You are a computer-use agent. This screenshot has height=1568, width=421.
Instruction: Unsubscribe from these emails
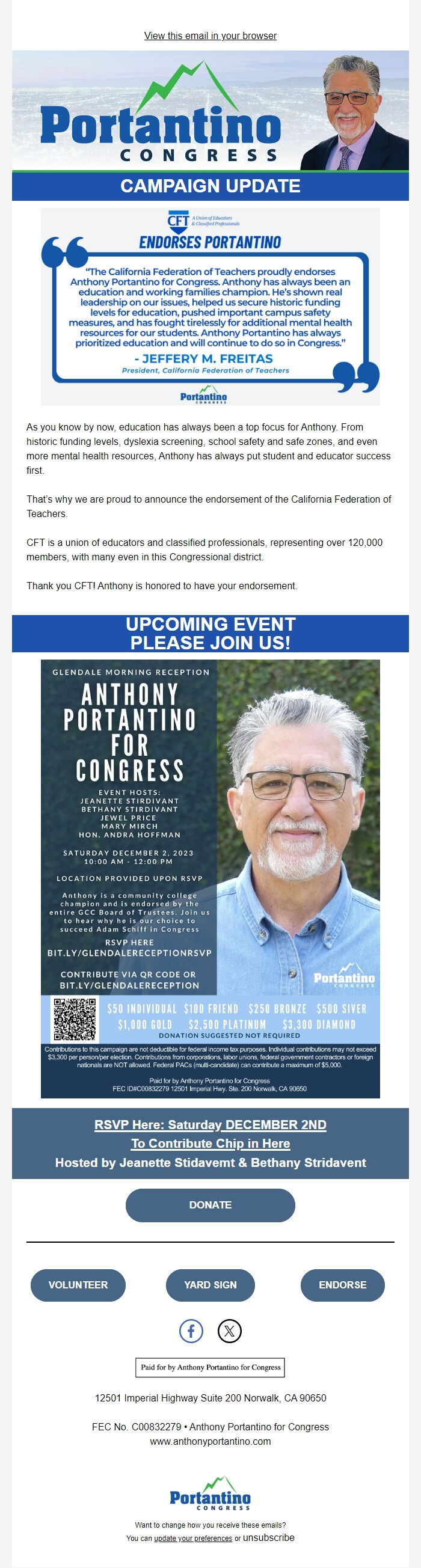(x=269, y=1537)
